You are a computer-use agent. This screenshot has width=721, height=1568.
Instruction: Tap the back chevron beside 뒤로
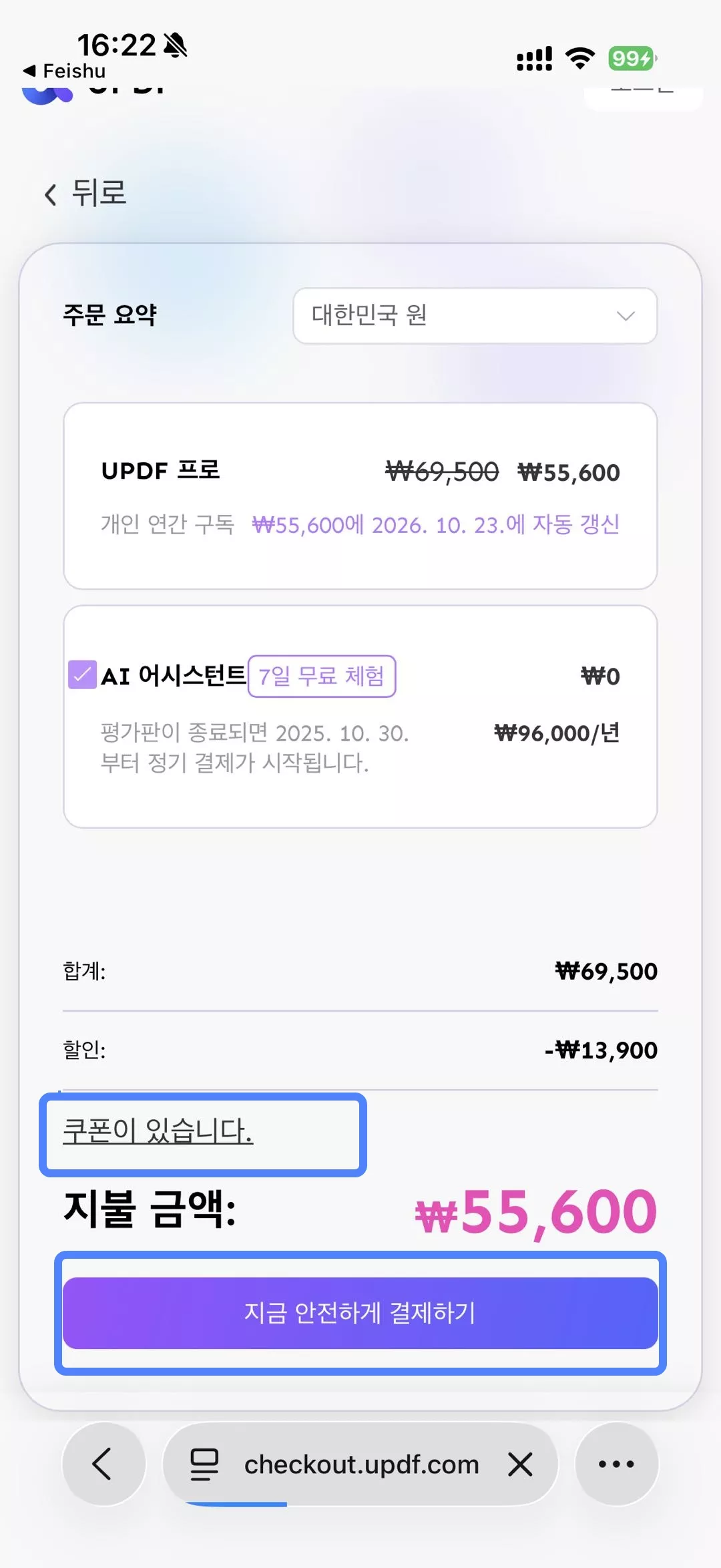point(50,194)
